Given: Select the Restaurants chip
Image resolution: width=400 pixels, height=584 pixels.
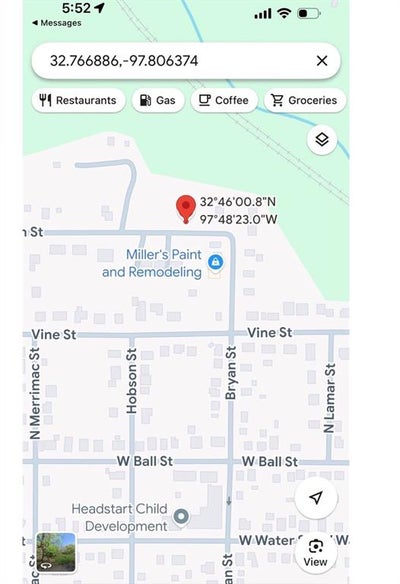Looking at the screenshot, I should coord(79,100).
